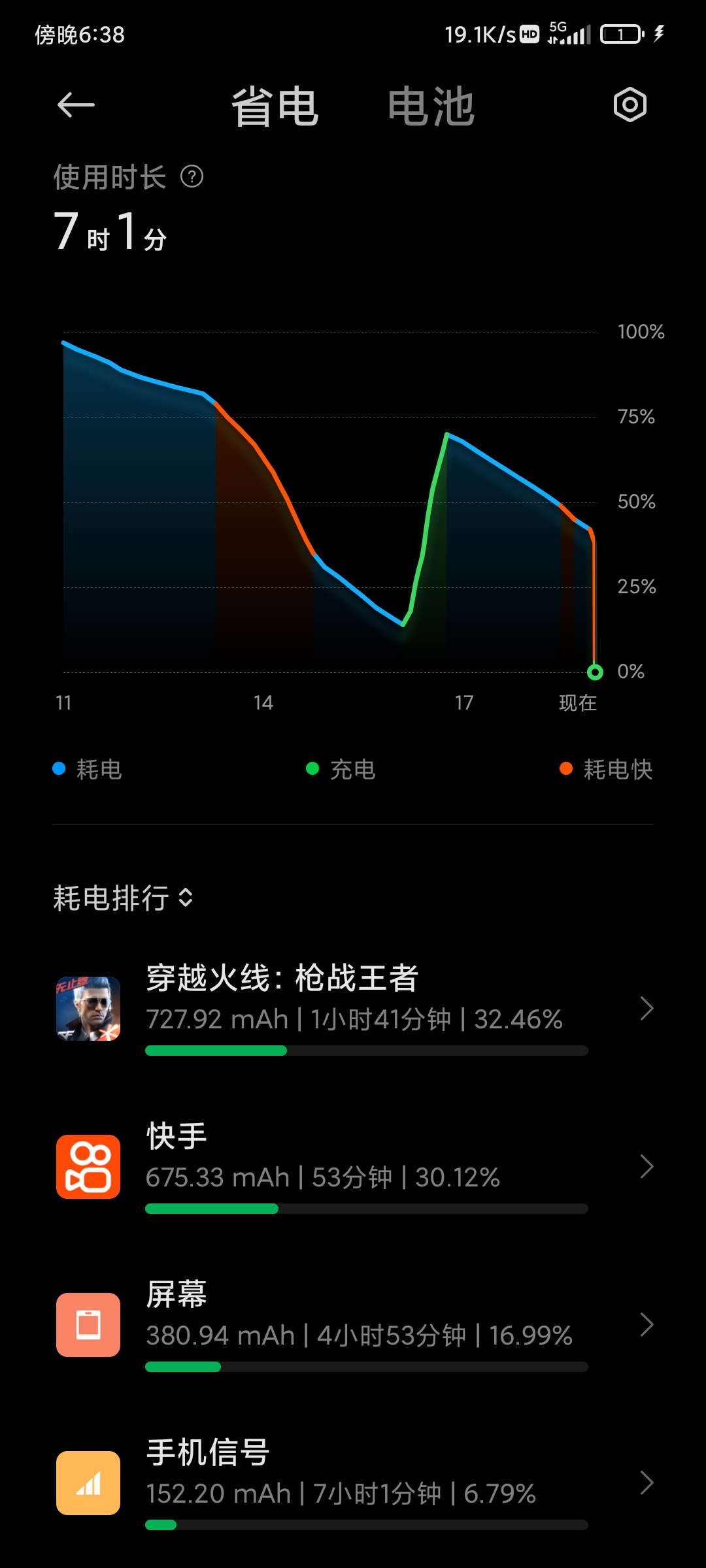Open power details for 快手
706x1568 pixels.
point(353,1167)
